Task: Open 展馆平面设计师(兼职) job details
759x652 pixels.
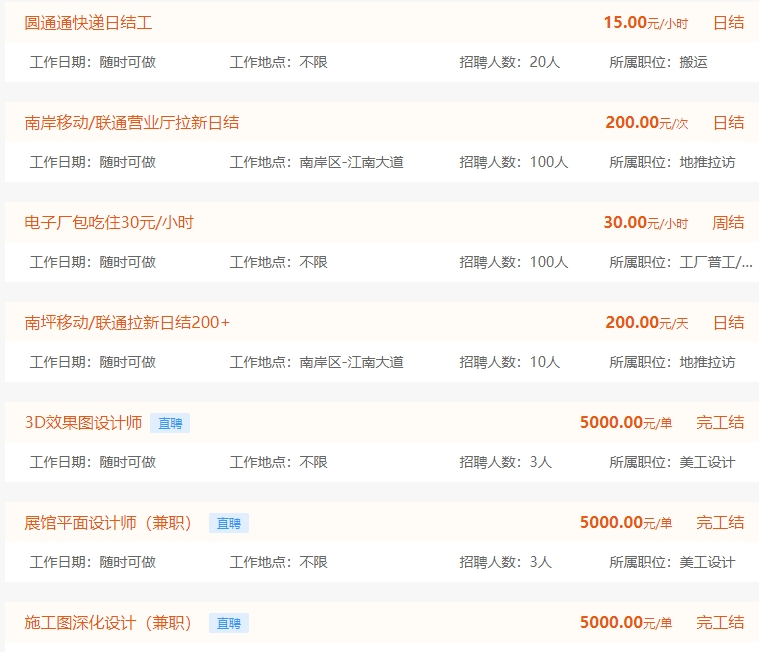Action: tap(108, 522)
